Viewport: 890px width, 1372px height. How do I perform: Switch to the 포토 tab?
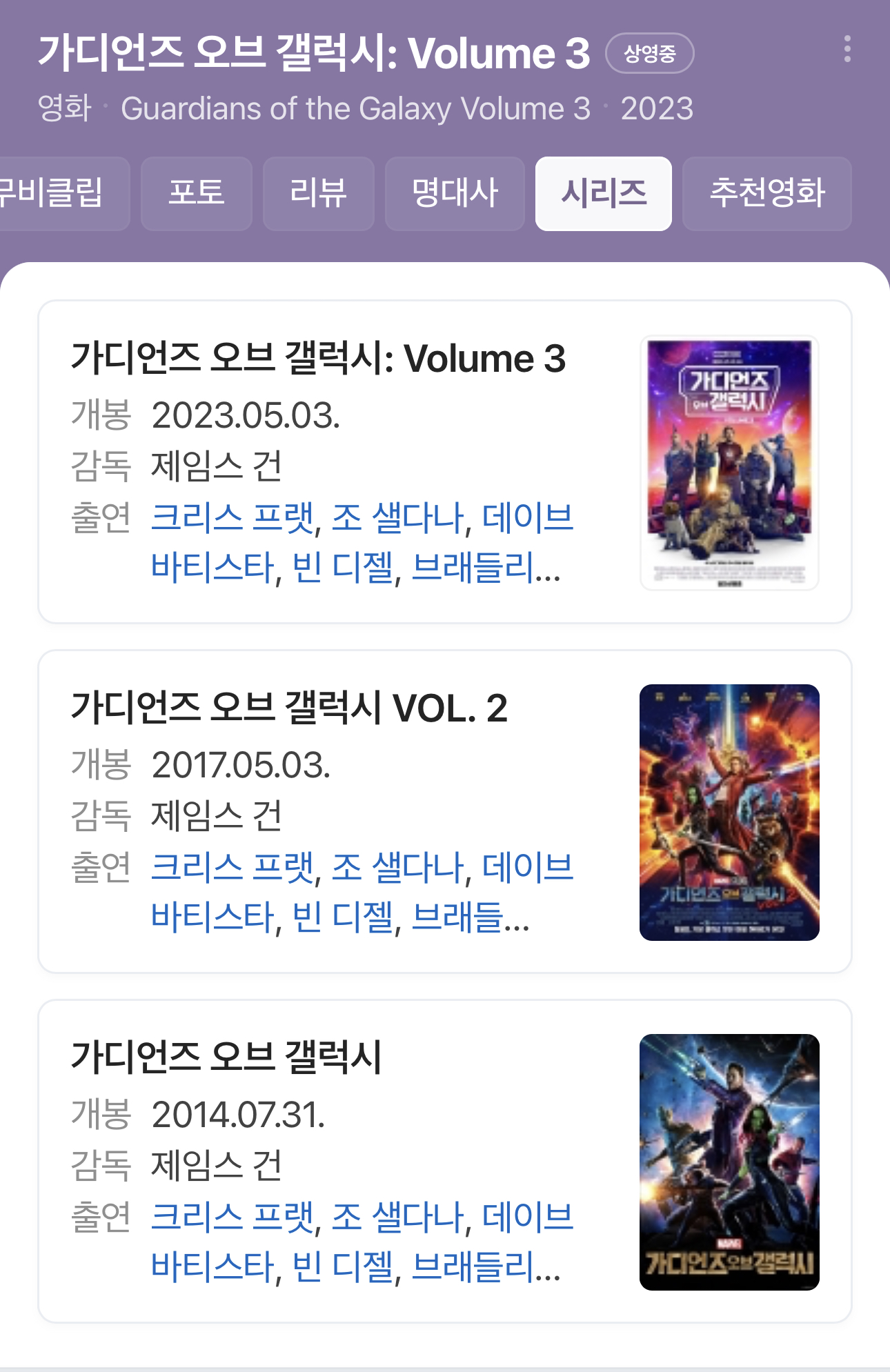click(197, 193)
